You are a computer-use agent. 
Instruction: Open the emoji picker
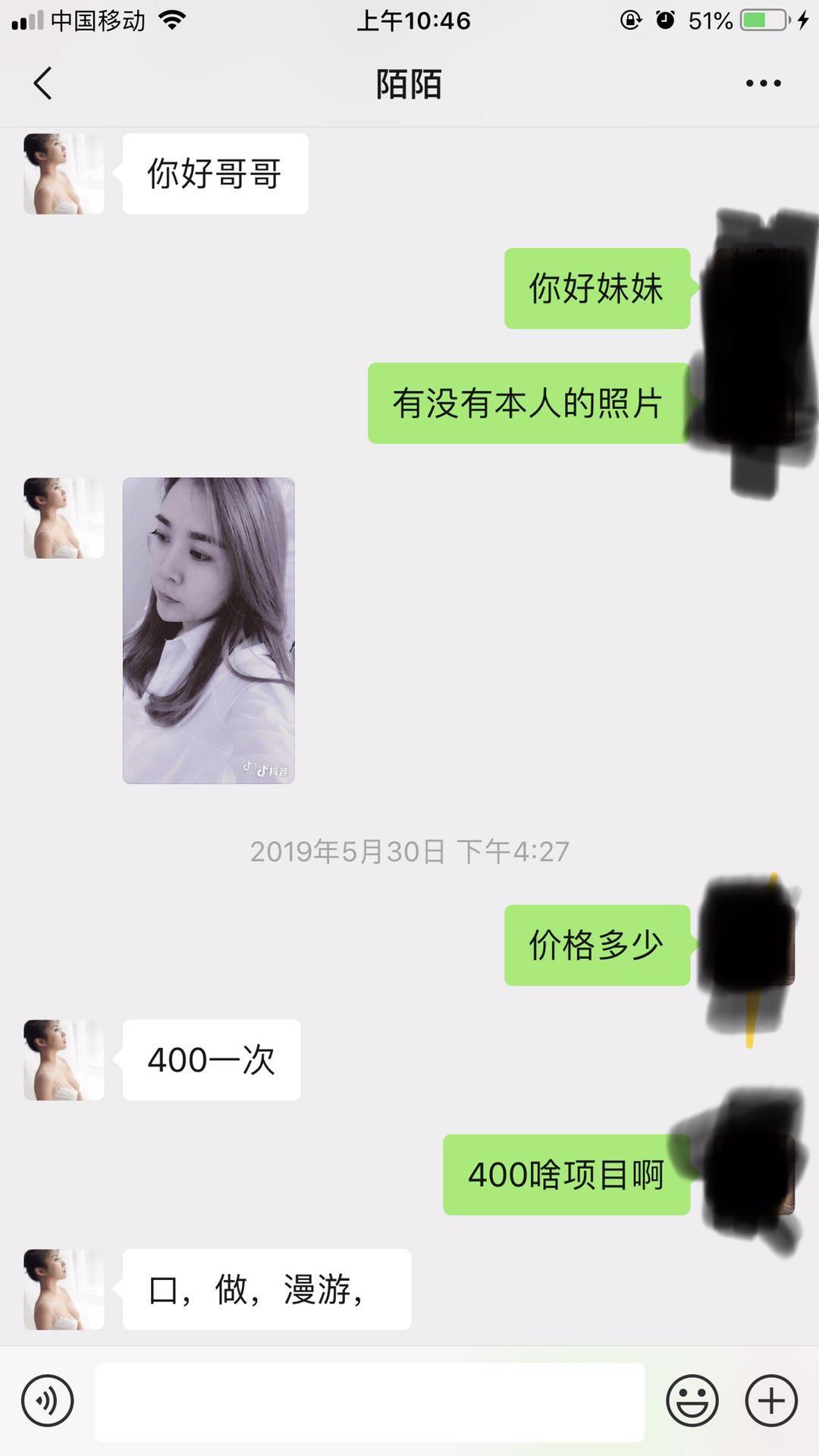692,1401
